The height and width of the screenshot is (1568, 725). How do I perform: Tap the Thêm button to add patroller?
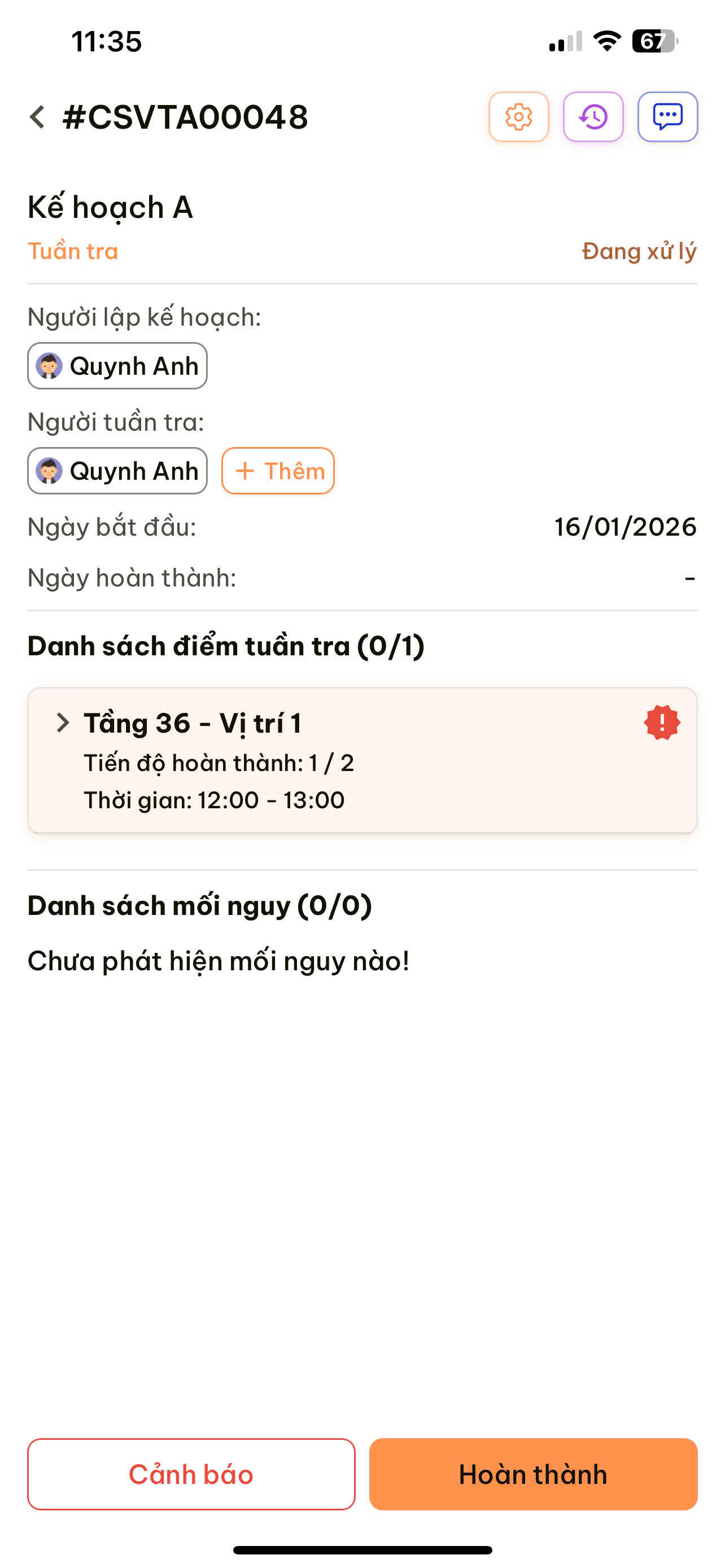[278, 471]
